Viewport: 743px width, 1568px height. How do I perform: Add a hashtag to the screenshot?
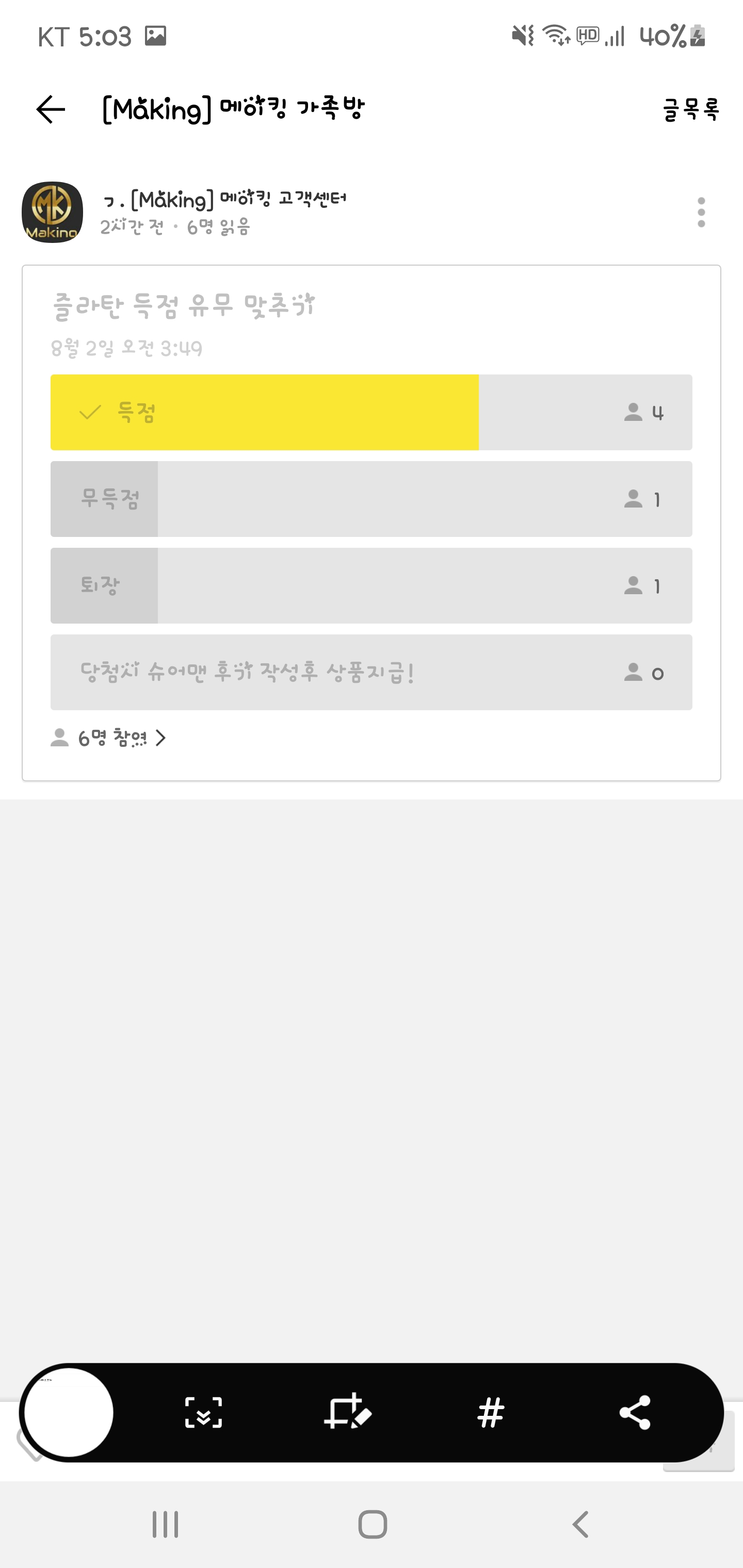pos(491,1412)
